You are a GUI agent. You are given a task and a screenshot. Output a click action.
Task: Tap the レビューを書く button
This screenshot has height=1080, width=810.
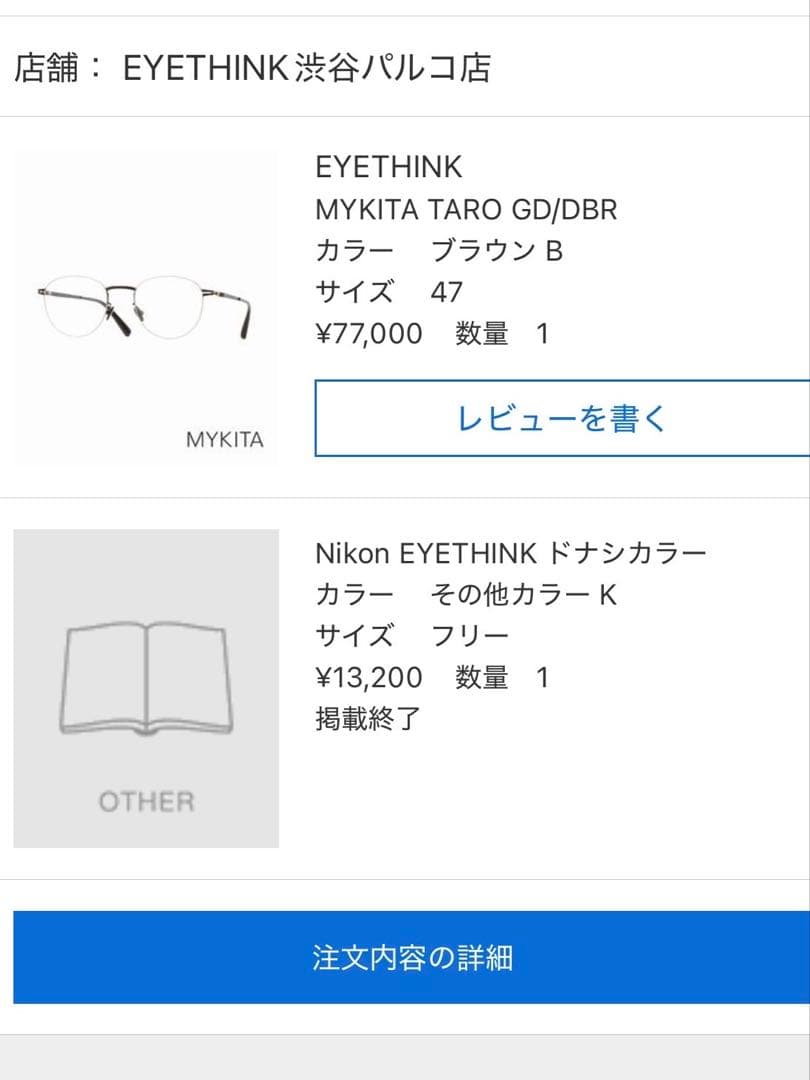pyautogui.click(x=561, y=418)
